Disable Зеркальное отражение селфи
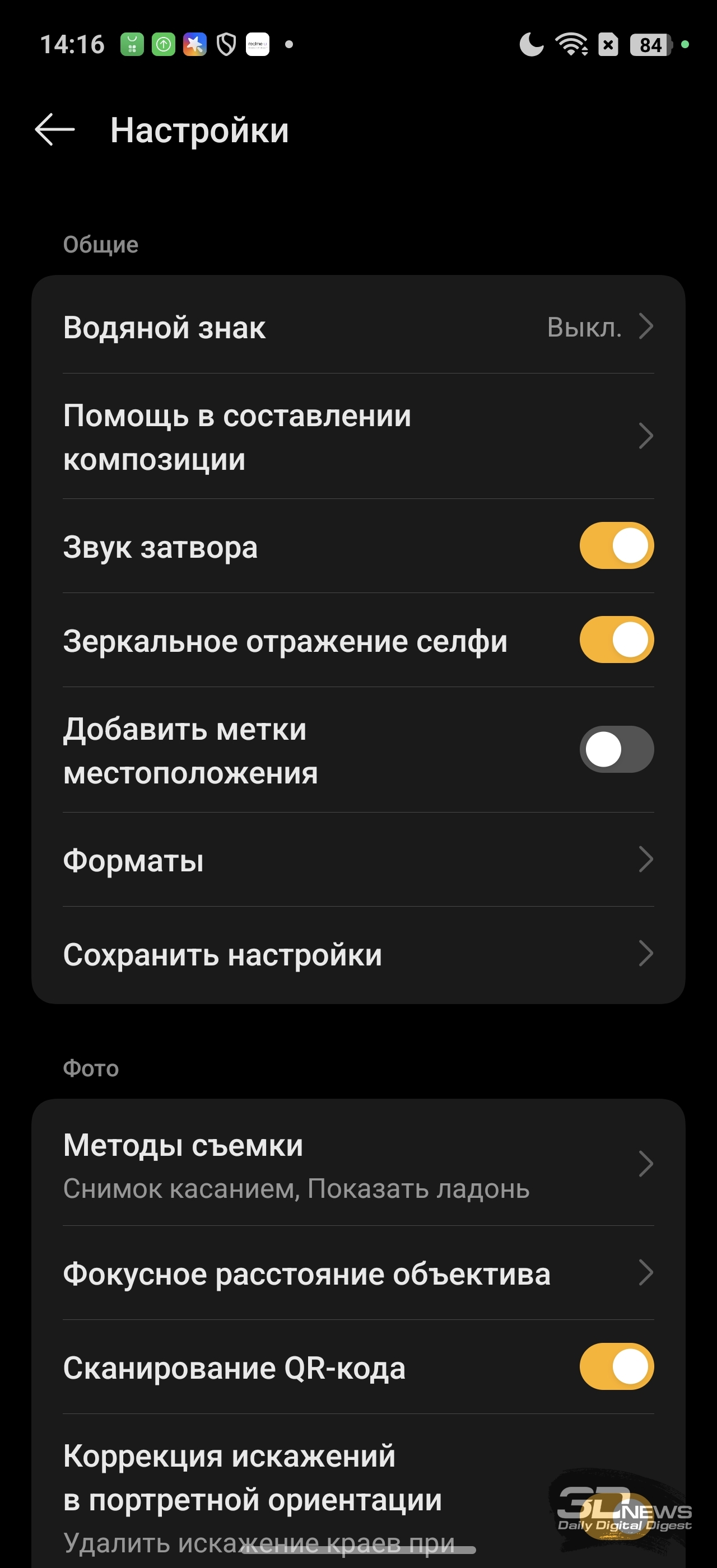Image resolution: width=717 pixels, height=1568 pixels. coord(616,640)
